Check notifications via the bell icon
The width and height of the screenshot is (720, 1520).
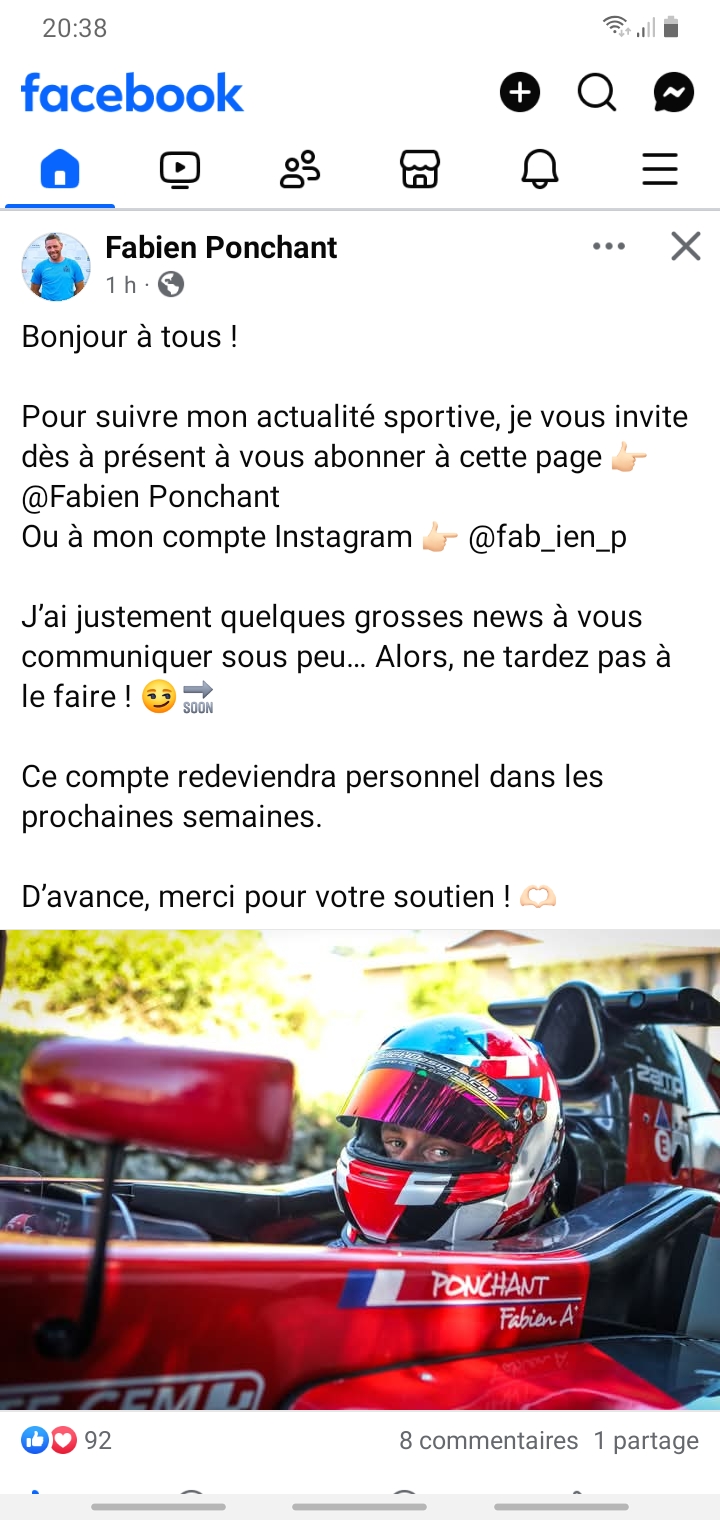point(540,169)
